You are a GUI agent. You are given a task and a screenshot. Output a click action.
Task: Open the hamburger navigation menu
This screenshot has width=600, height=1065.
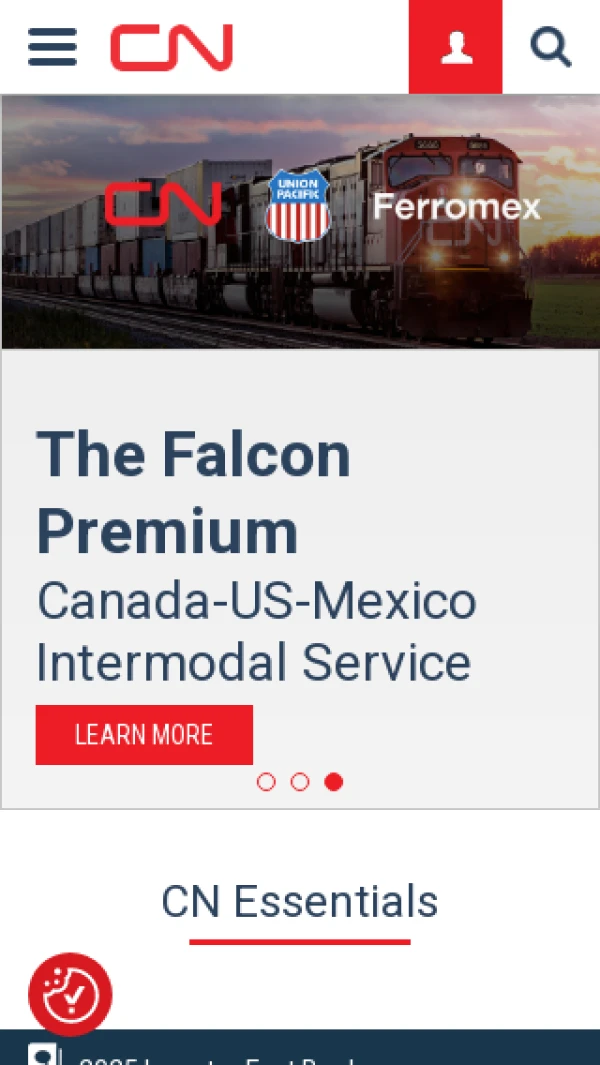(52, 47)
